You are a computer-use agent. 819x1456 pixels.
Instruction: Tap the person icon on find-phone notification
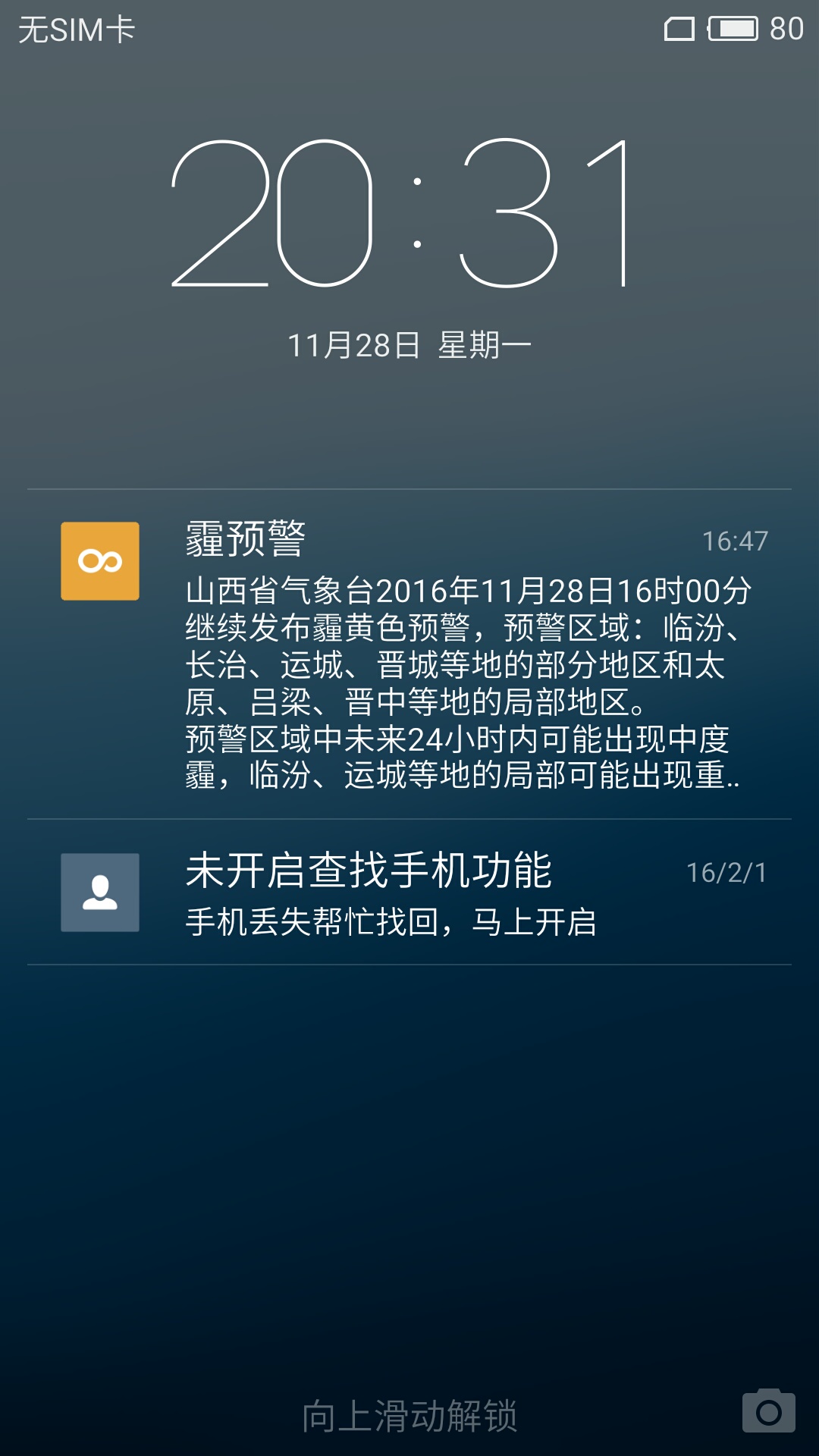pos(99,892)
